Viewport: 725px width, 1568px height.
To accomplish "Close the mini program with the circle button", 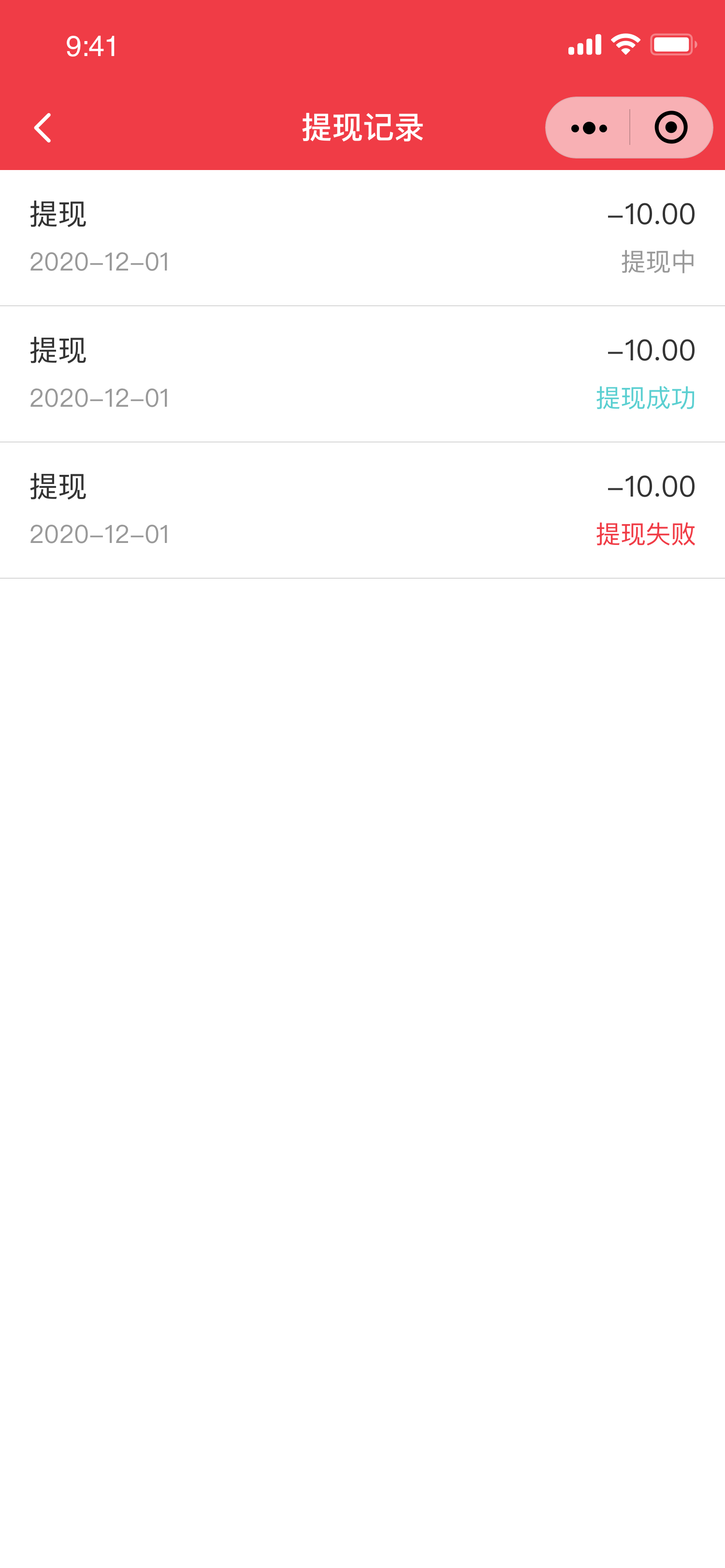I will coord(671,128).
